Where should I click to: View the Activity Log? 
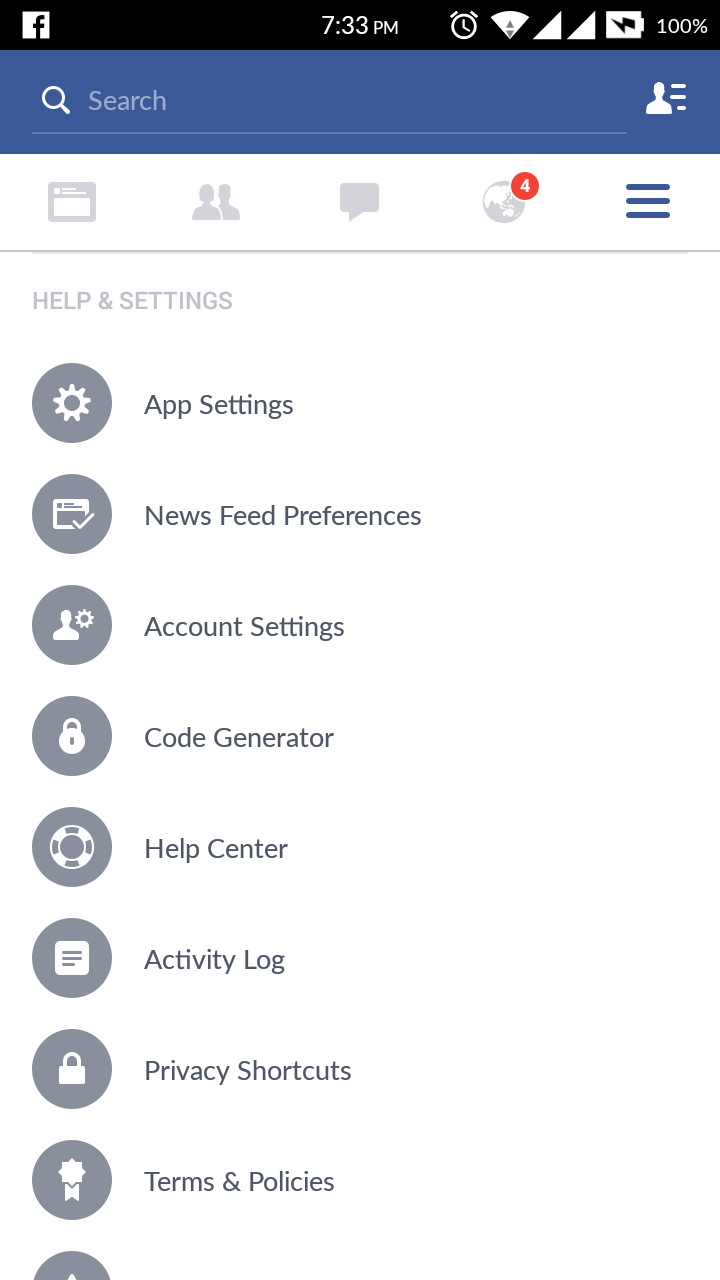point(214,959)
